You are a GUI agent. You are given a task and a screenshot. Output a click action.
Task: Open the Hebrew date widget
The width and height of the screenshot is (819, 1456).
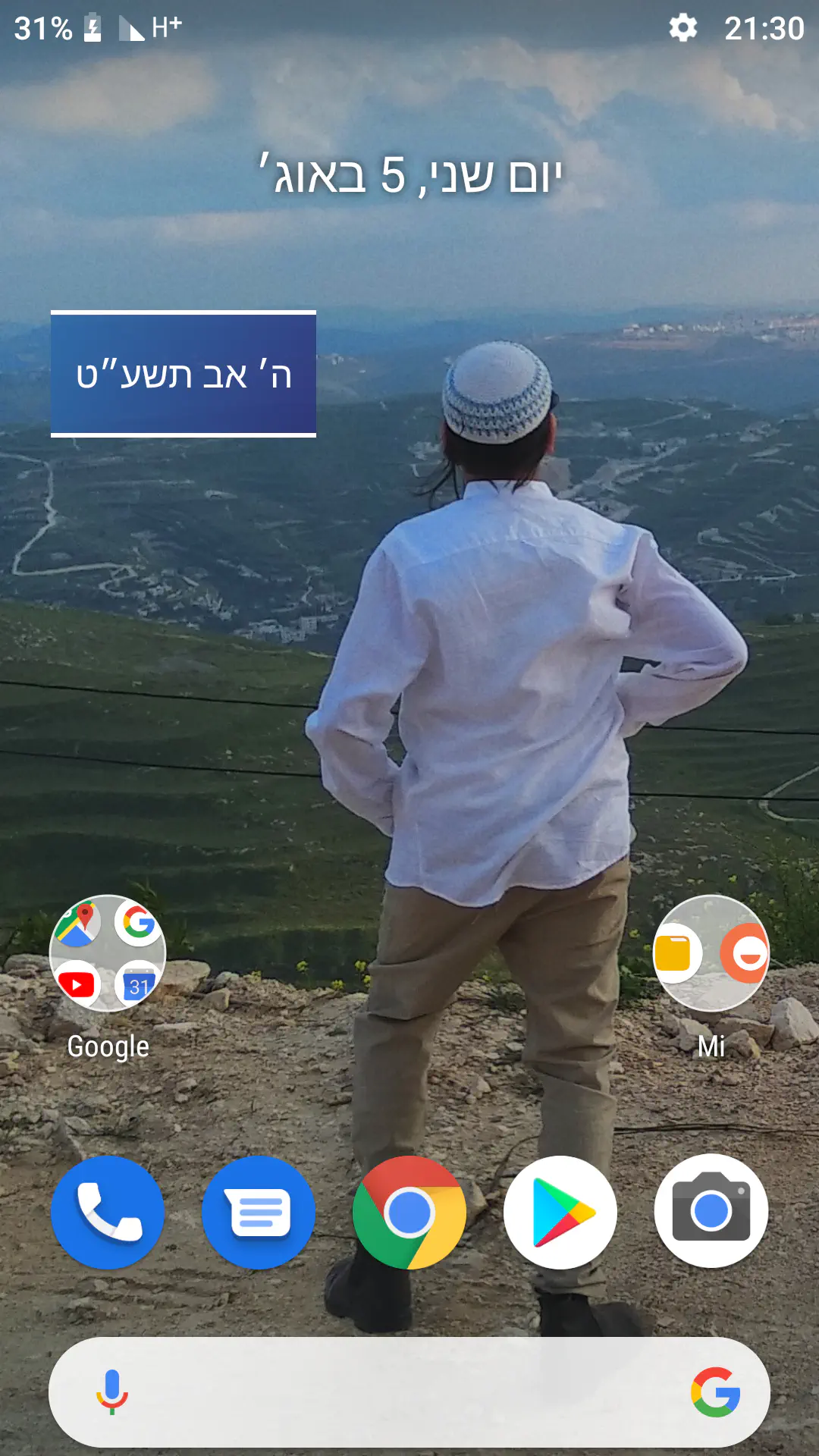tap(184, 374)
